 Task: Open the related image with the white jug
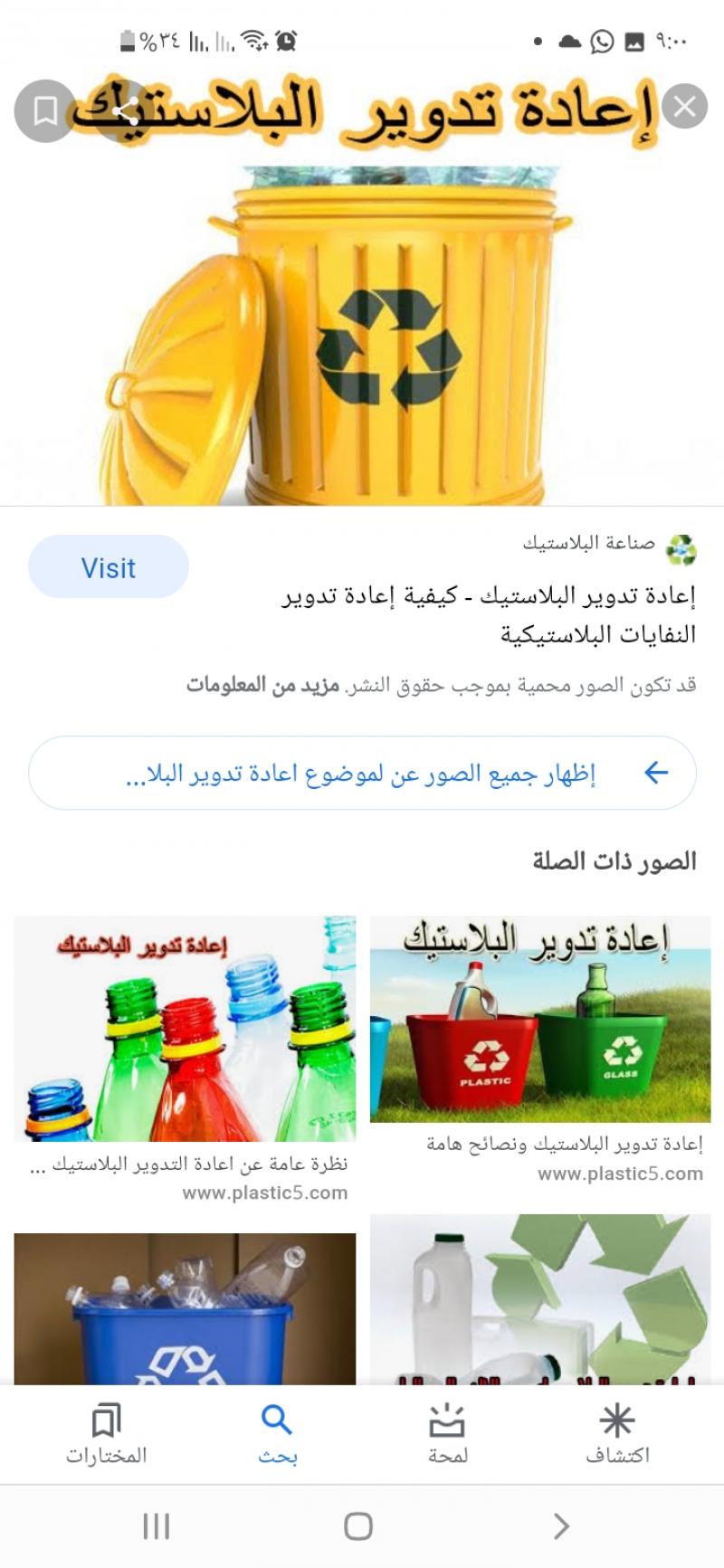click(540, 1298)
